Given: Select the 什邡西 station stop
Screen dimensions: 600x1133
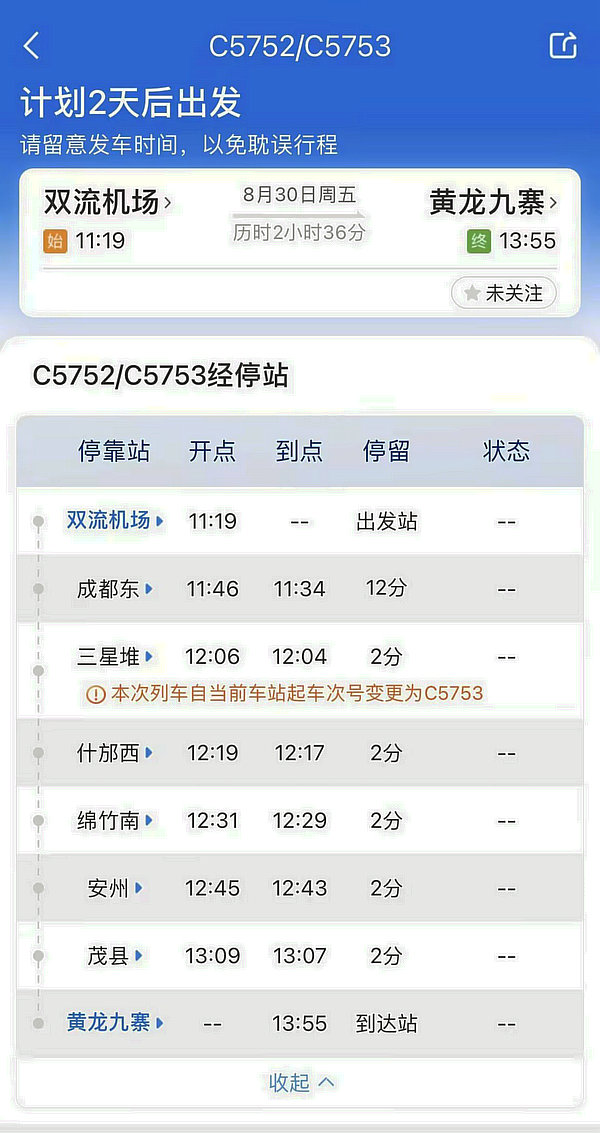Looking at the screenshot, I should pyautogui.click(x=115, y=753).
